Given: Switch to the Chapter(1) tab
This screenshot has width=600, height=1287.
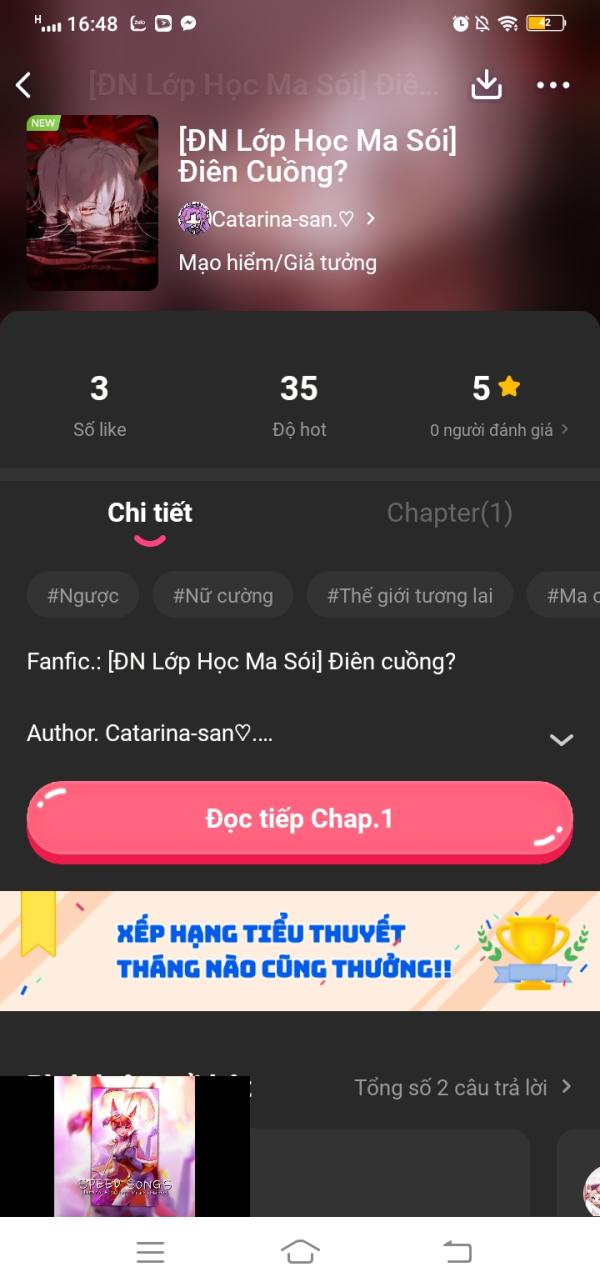Looking at the screenshot, I should [449, 513].
